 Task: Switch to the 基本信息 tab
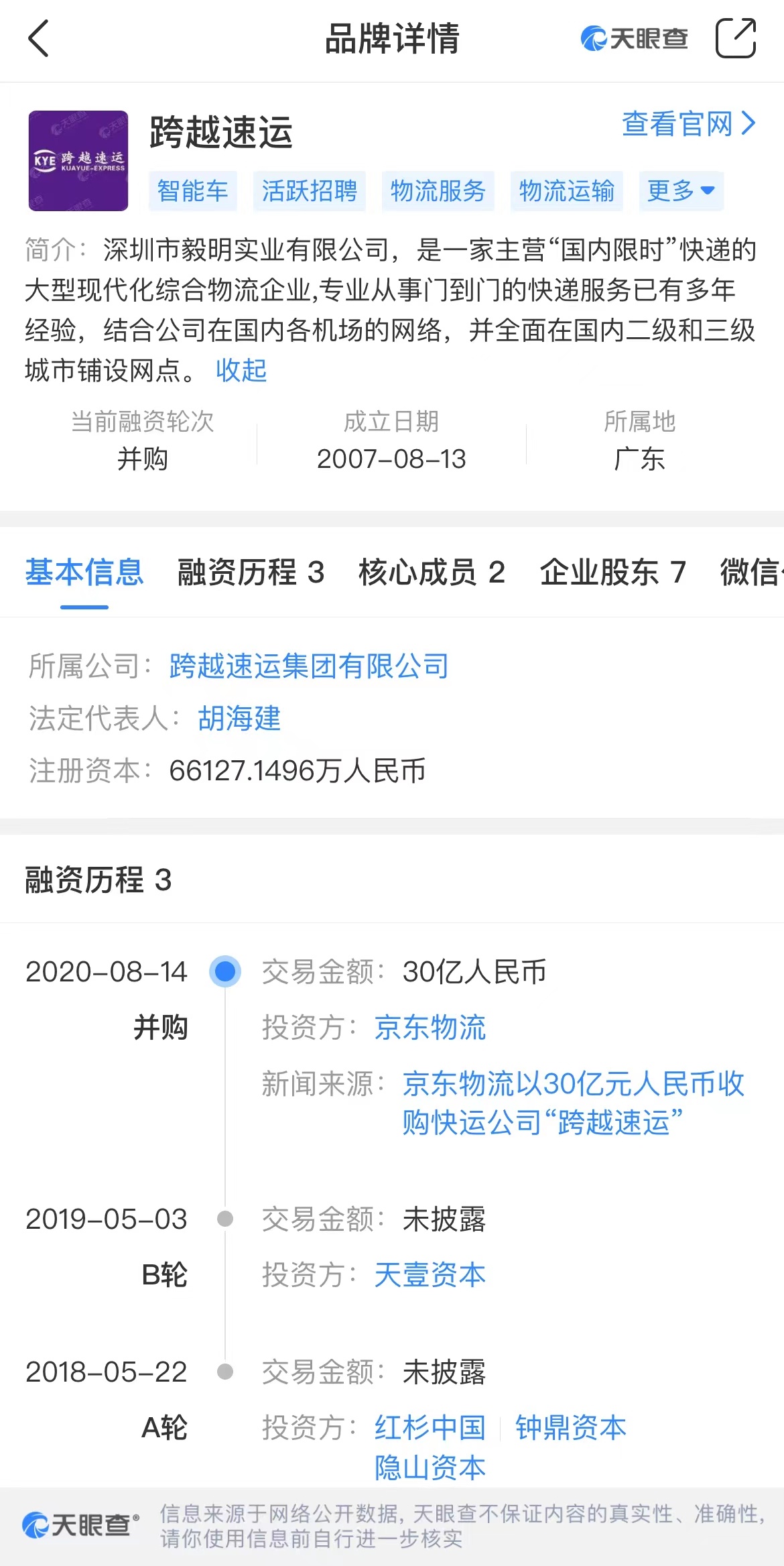(x=84, y=573)
